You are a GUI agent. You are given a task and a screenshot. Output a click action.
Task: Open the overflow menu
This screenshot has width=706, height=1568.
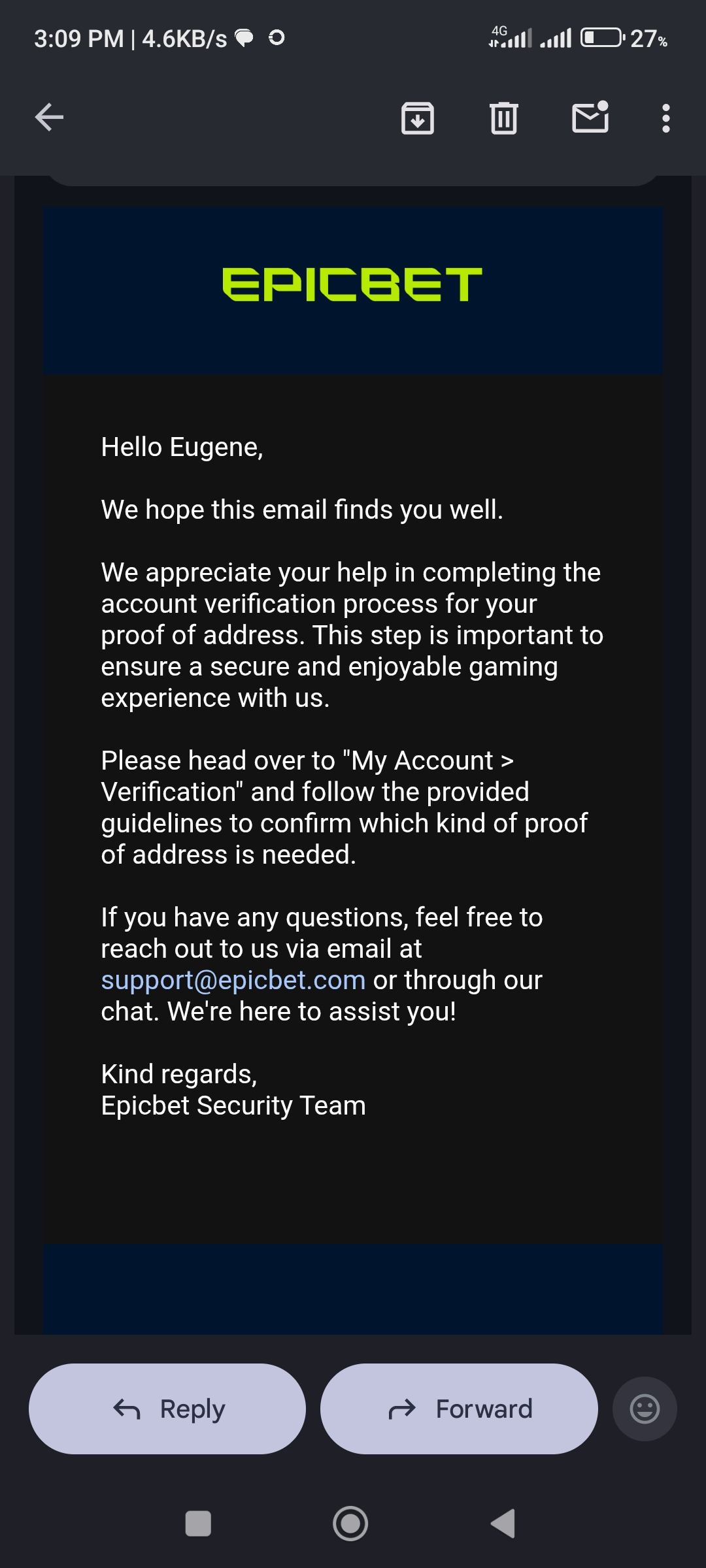pyautogui.click(x=665, y=118)
